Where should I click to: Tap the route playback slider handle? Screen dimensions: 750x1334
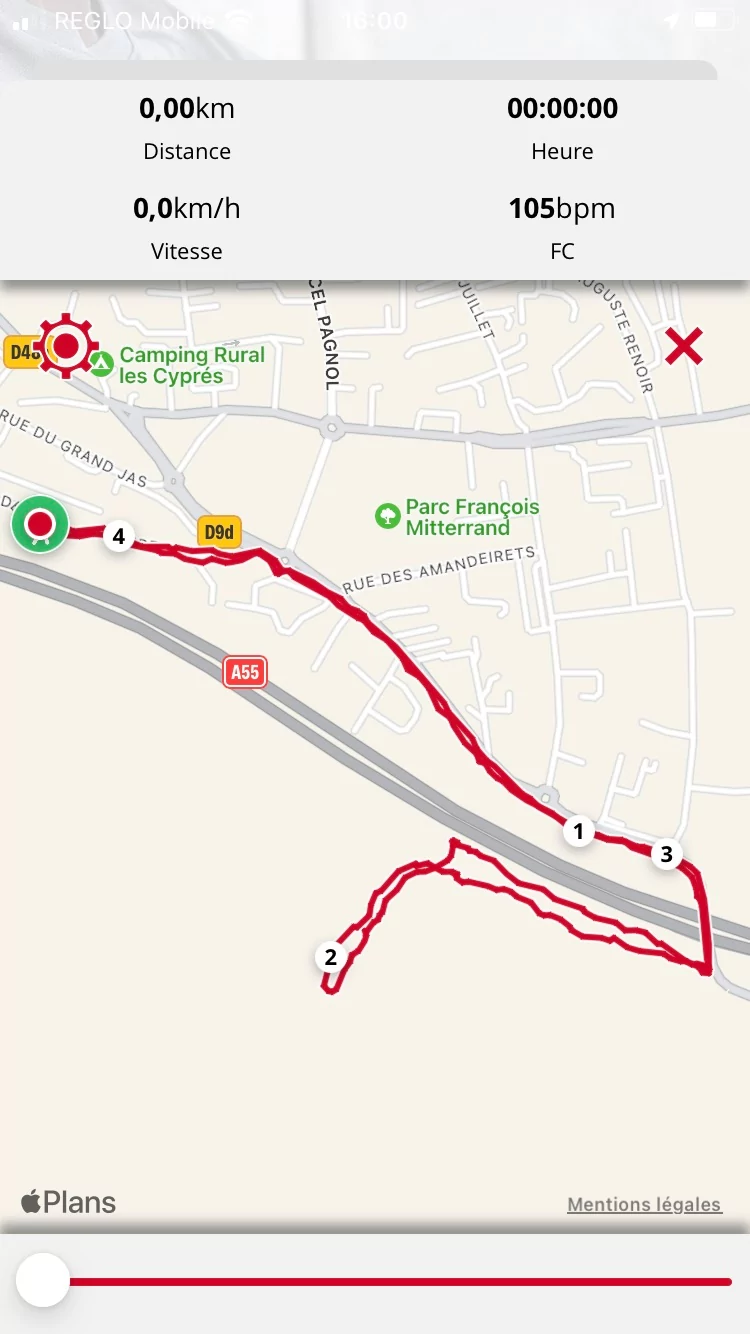pos(43,1280)
